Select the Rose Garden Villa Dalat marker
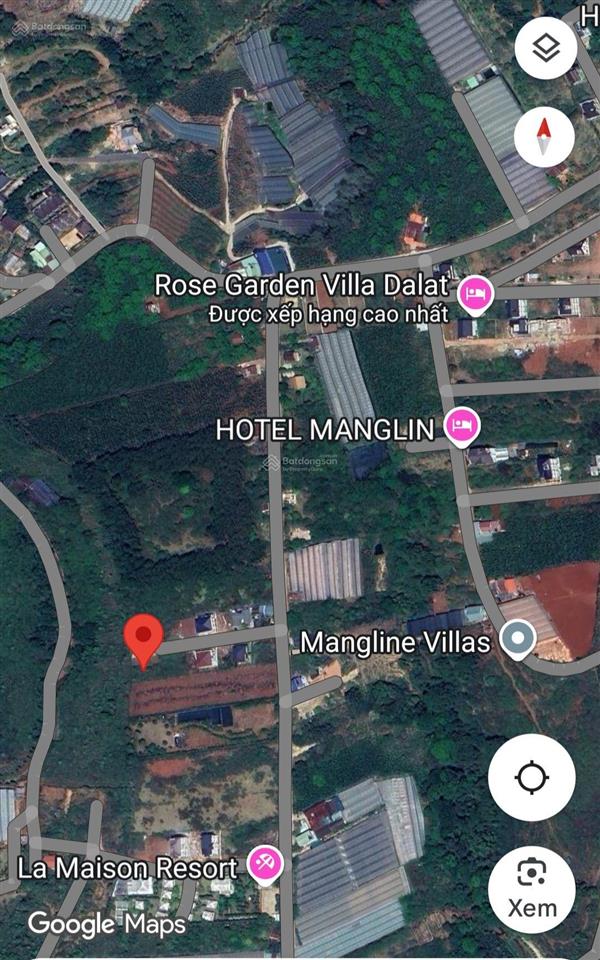This screenshot has width=600, height=960. [x=475, y=296]
